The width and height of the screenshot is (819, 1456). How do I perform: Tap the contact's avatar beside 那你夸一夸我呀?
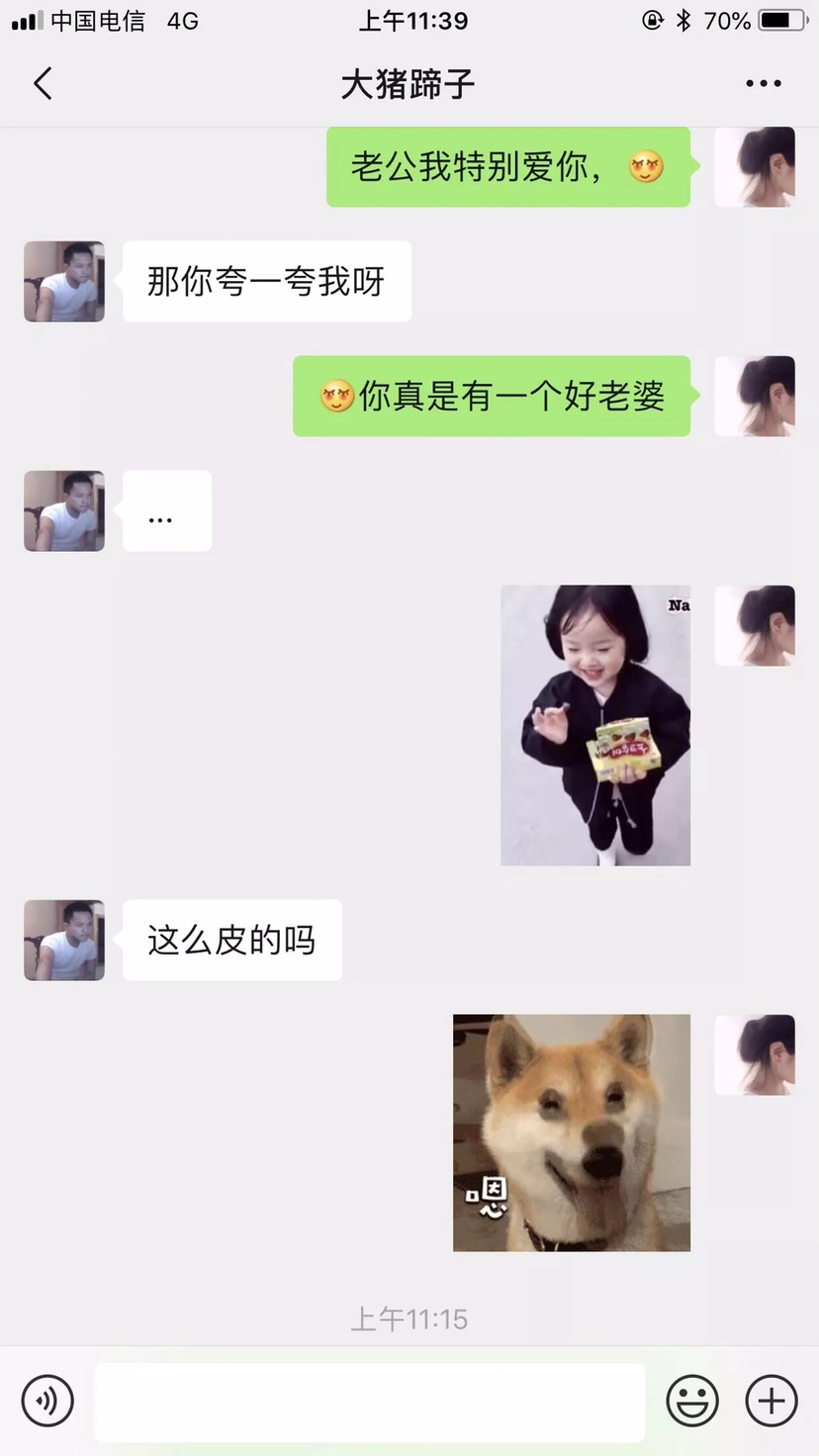coord(64,282)
